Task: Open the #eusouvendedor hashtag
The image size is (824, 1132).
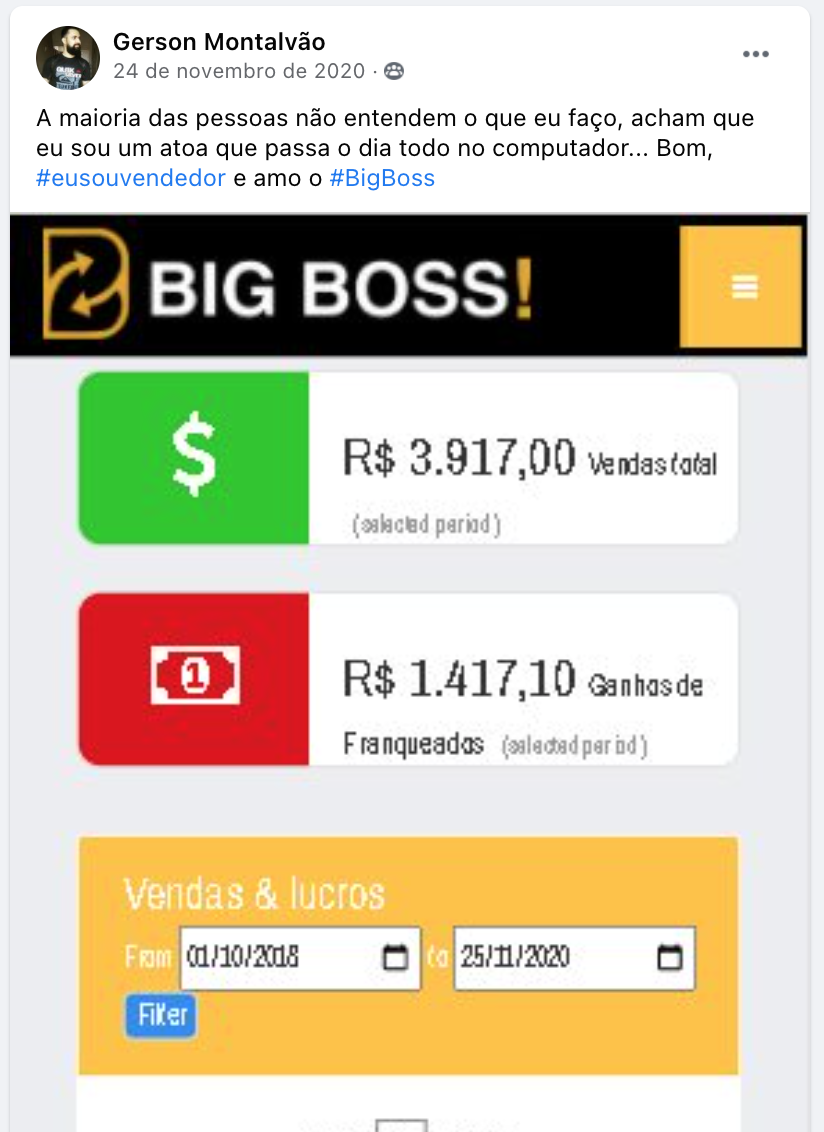Action: (131, 179)
